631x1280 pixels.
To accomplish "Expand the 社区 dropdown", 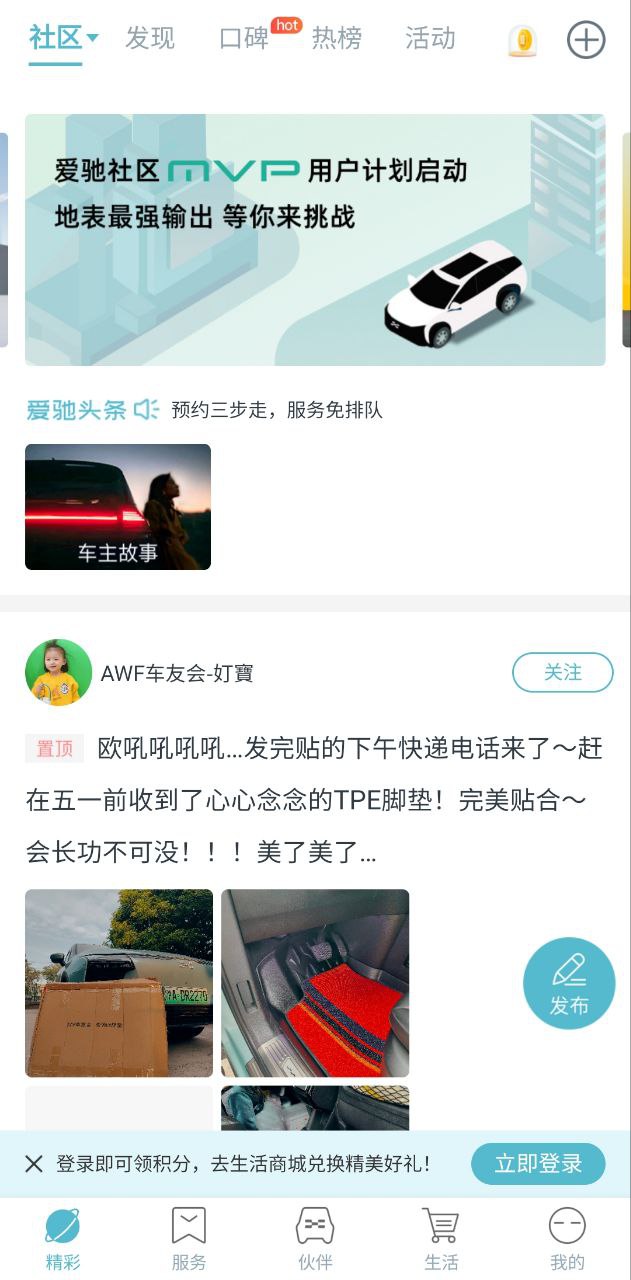I will pos(64,39).
